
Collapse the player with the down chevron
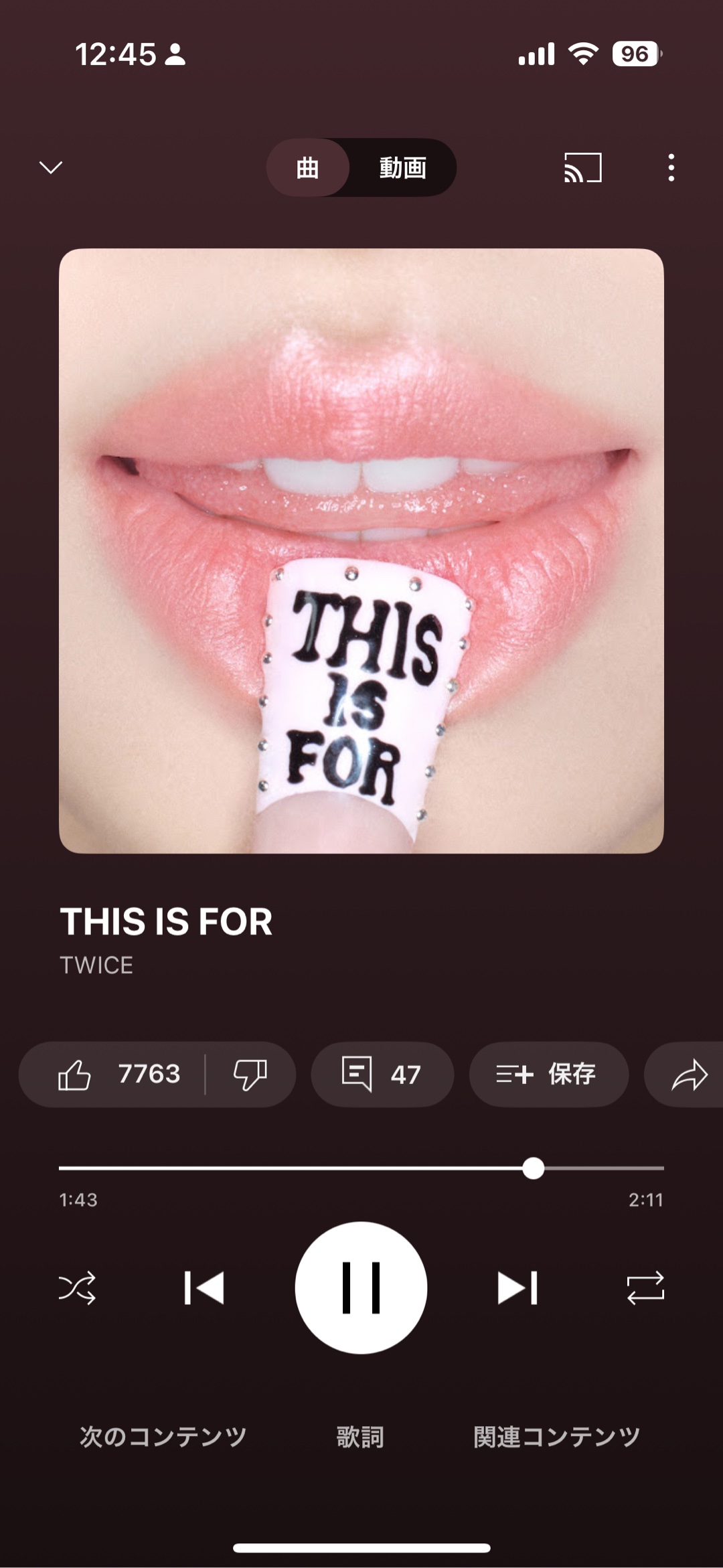click(x=51, y=167)
